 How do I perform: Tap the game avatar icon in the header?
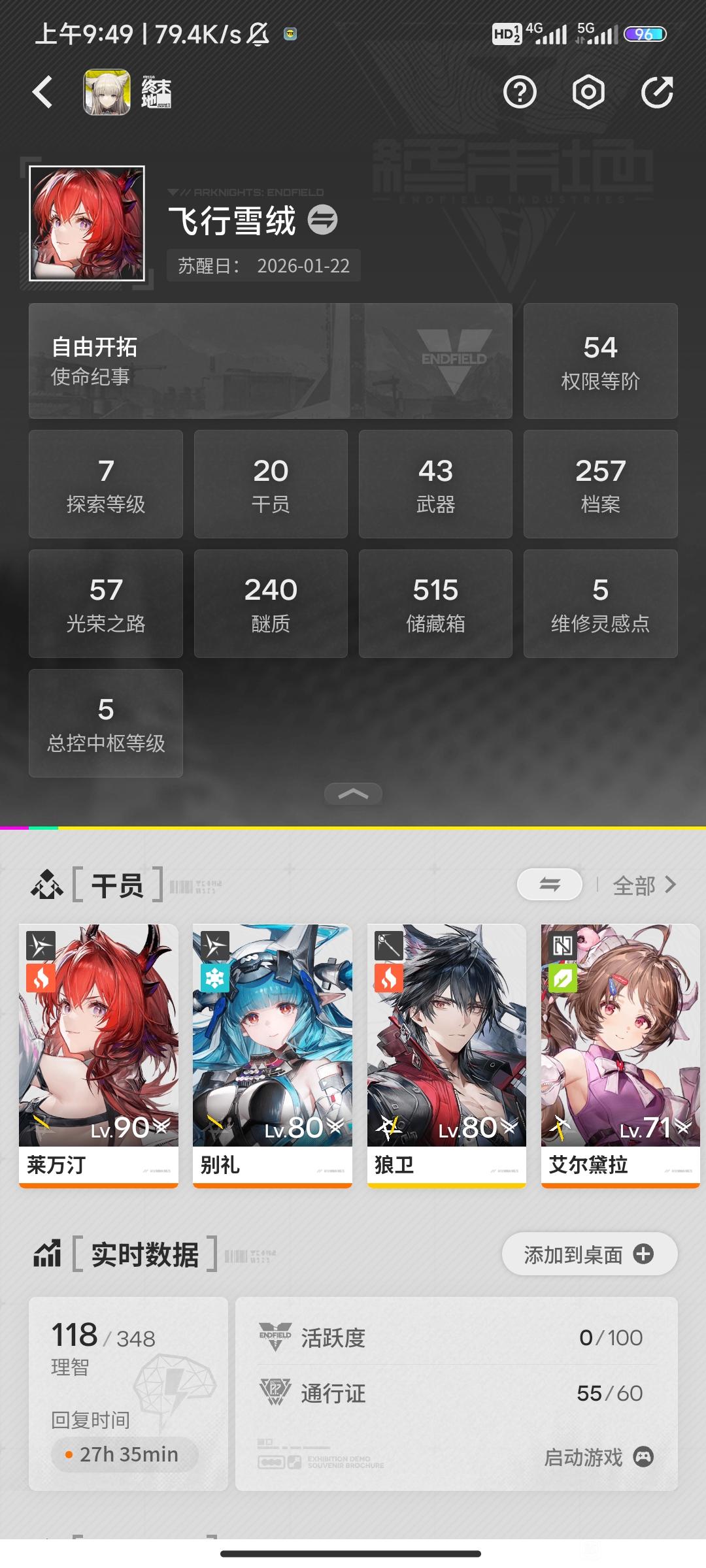pyautogui.click(x=107, y=92)
